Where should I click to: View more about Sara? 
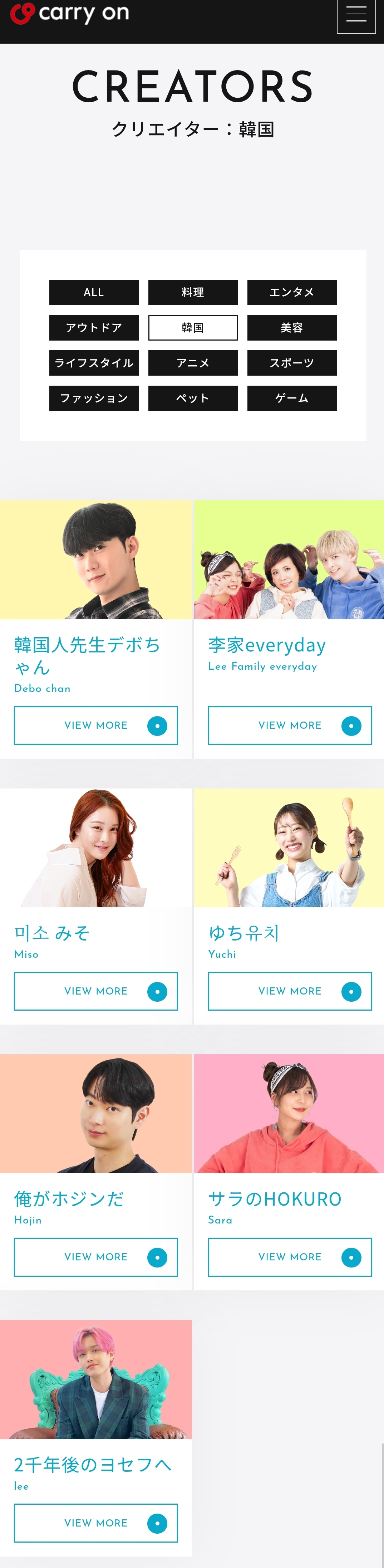tap(290, 1256)
